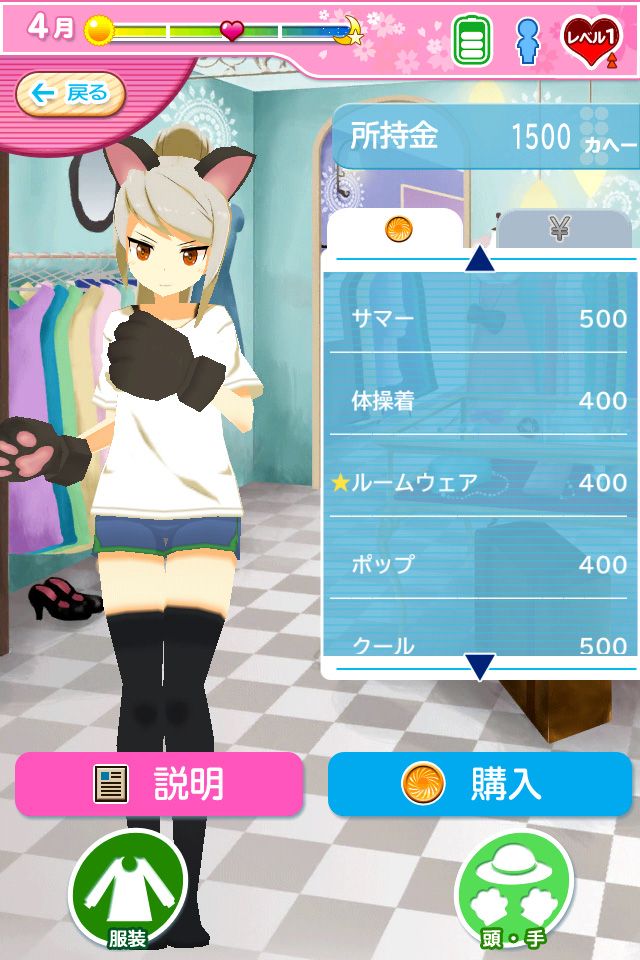Switch to the coin currency tab

click(x=398, y=230)
